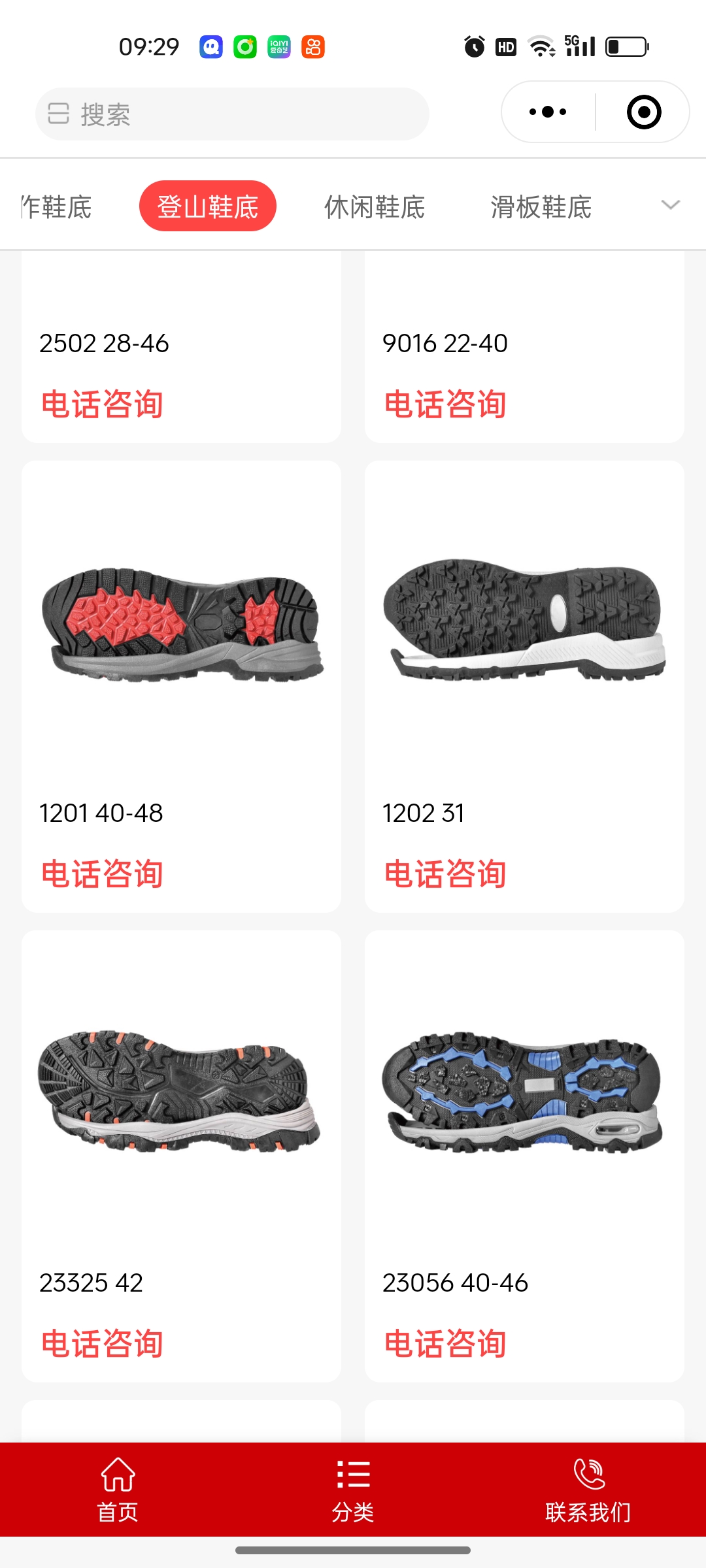Close the mini program via the circle icon
Image resolution: width=706 pixels, height=1568 pixels.
pos(643,112)
